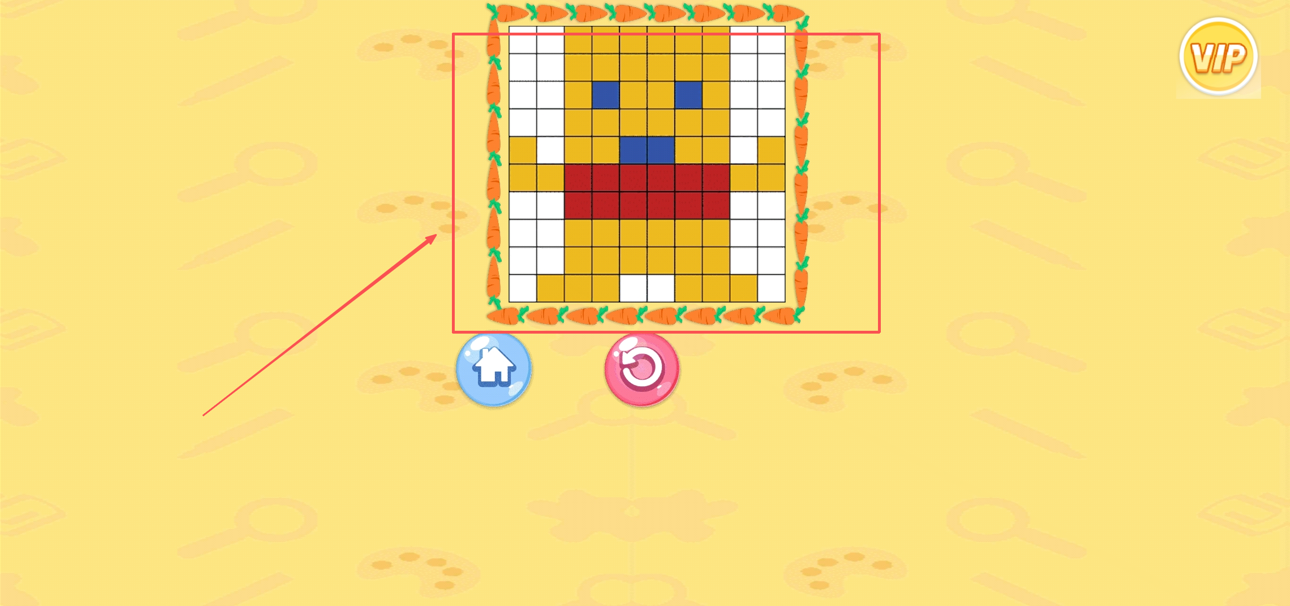Go to the home screen via house button
The width and height of the screenshot is (1290, 606).
click(x=494, y=368)
